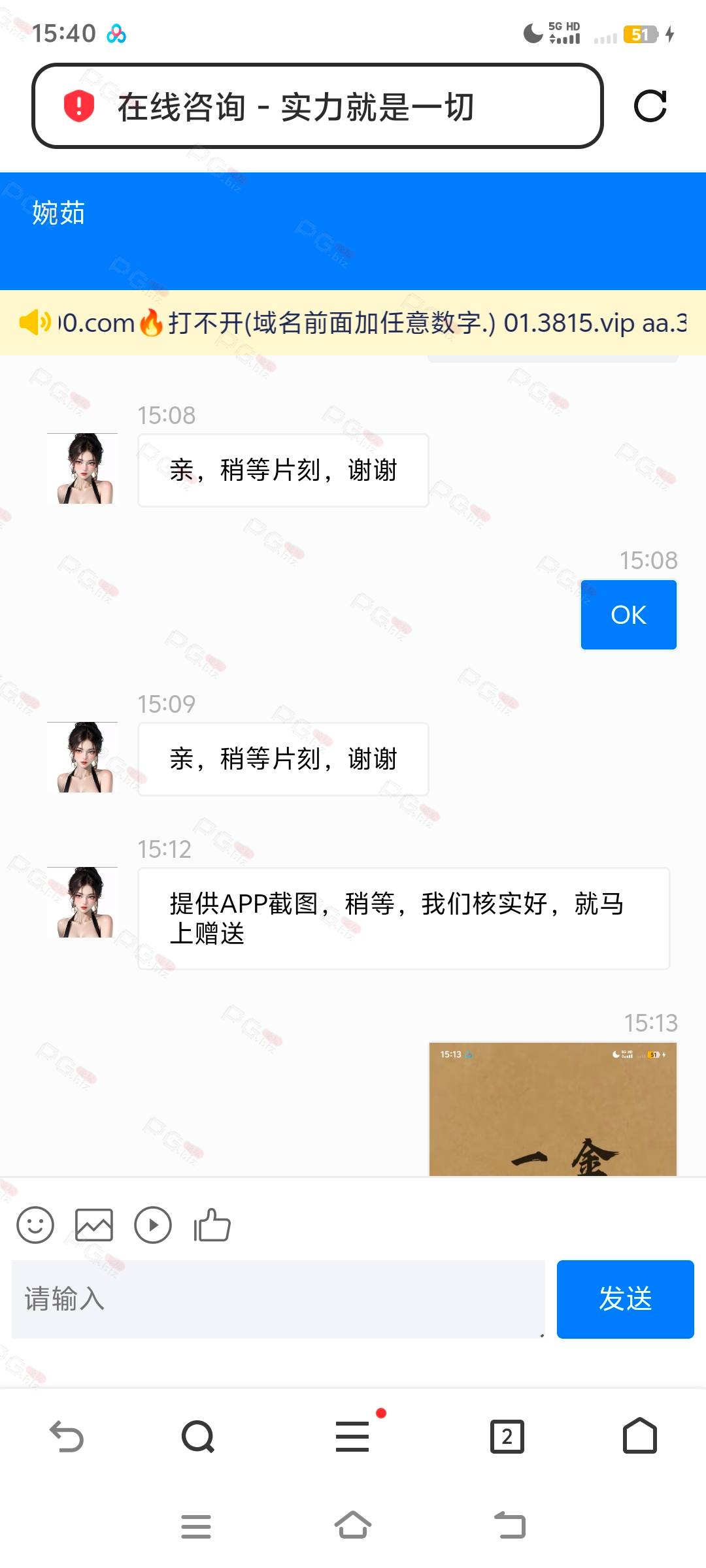Attach a picture with the image icon
This screenshot has height=1568, width=706.
(x=94, y=1224)
